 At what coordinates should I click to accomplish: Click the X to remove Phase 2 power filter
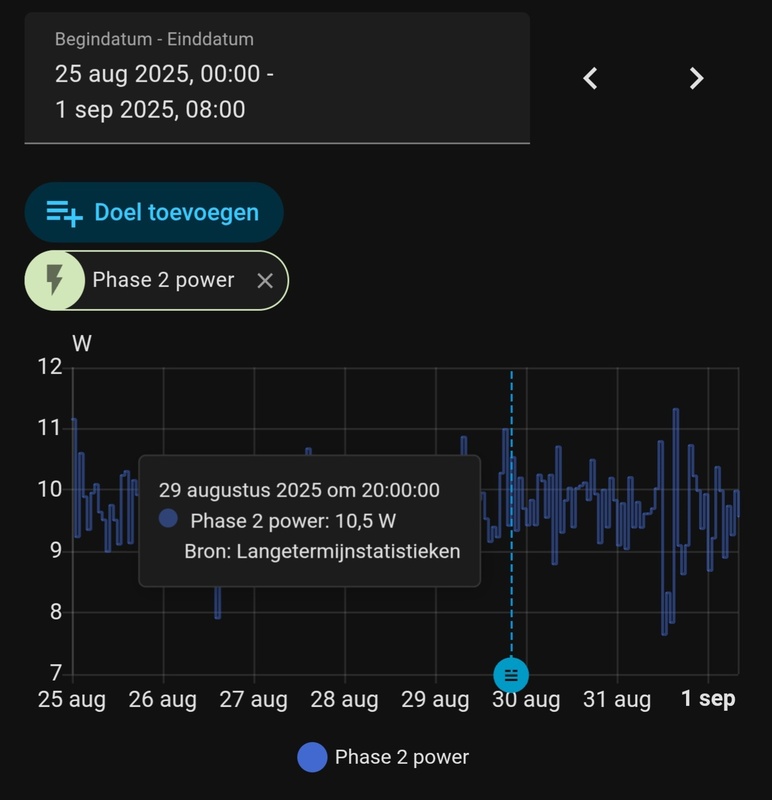264,280
